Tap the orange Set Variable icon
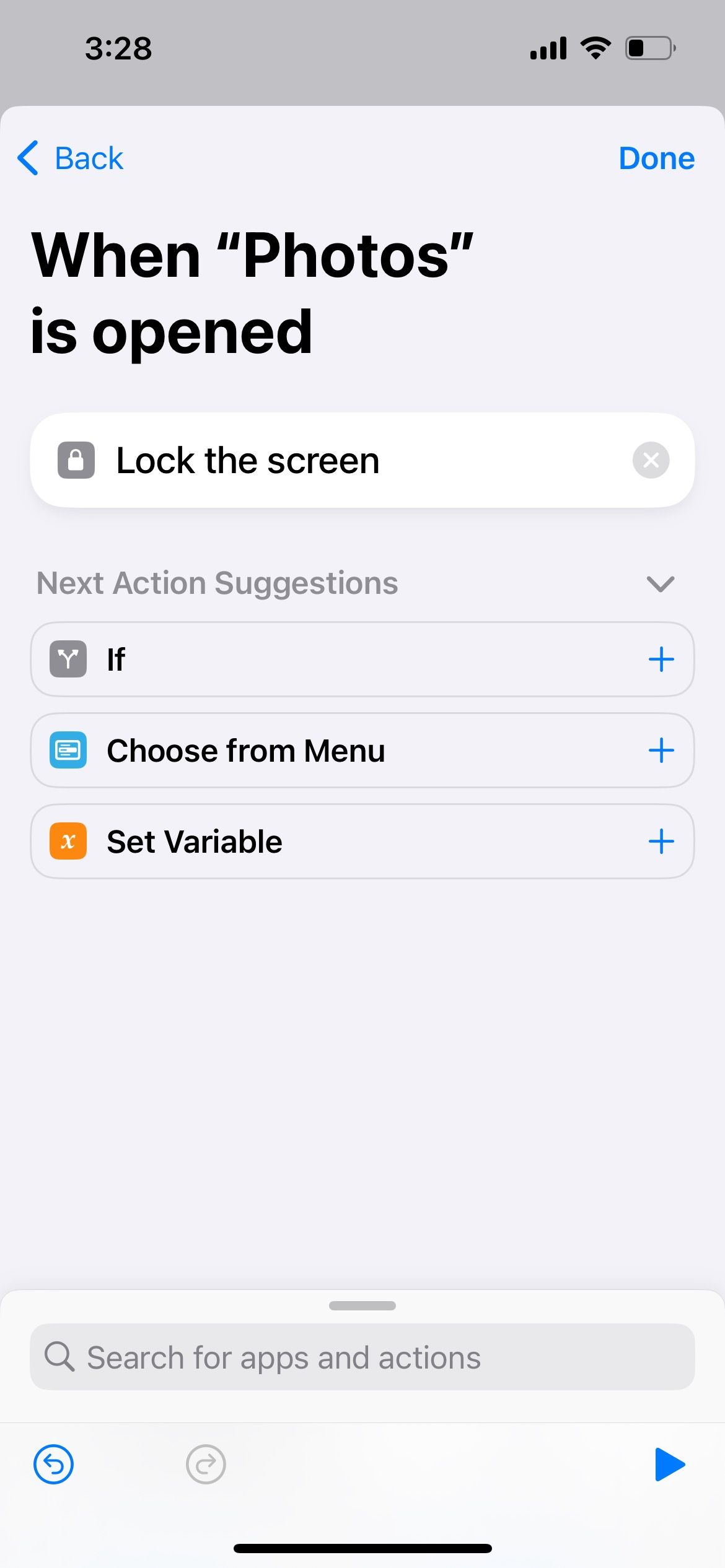725x1568 pixels. click(68, 841)
